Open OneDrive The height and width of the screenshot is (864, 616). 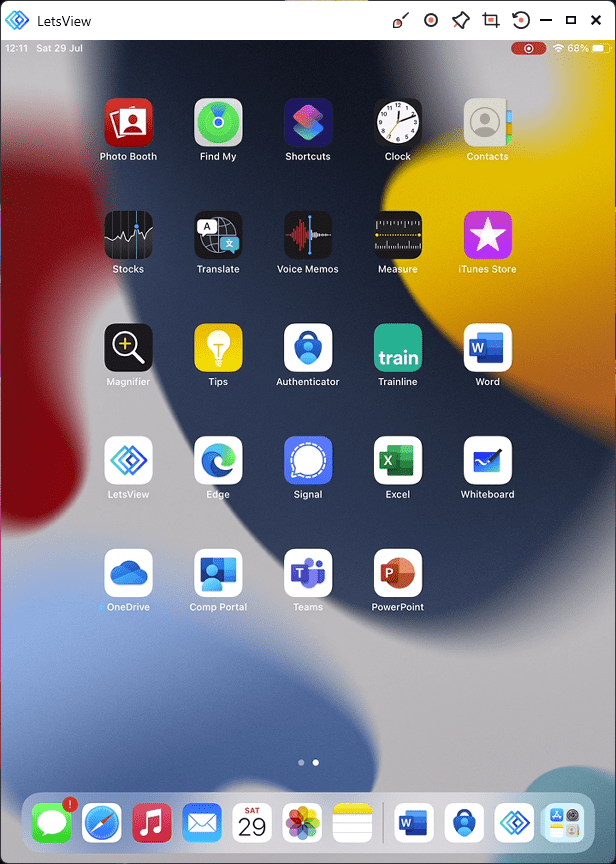(x=128, y=573)
